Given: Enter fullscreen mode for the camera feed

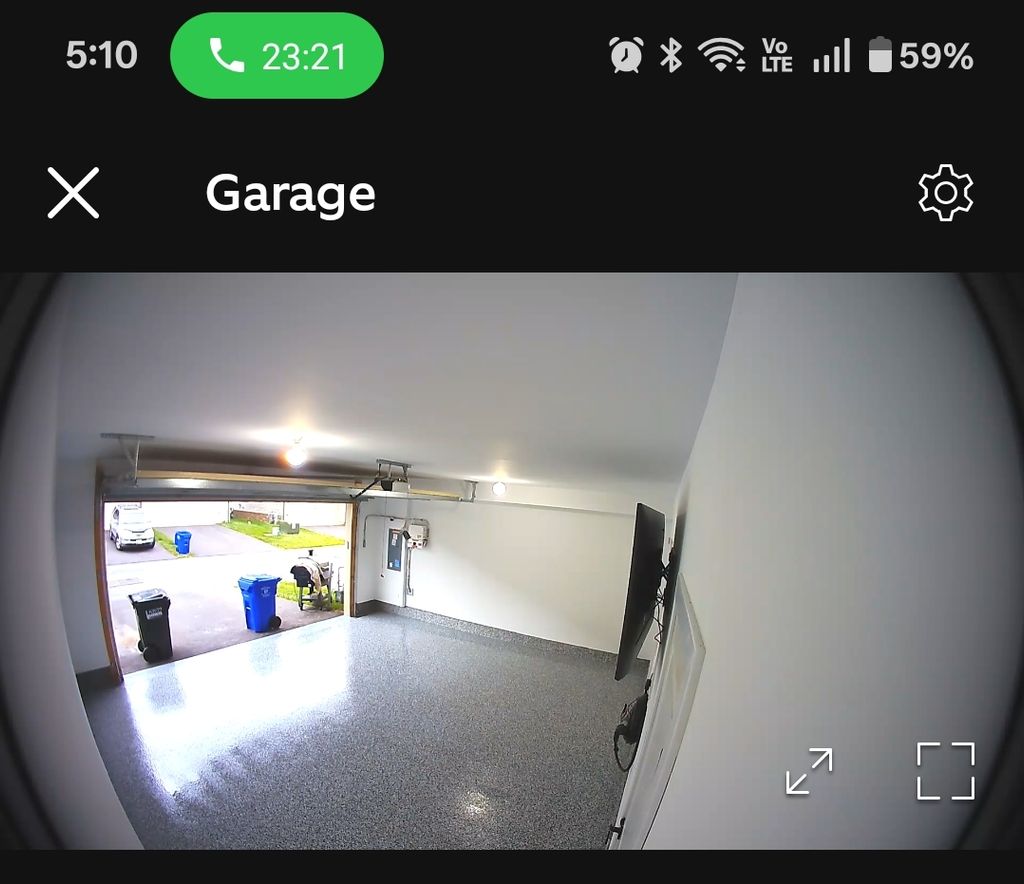Looking at the screenshot, I should 945,771.
